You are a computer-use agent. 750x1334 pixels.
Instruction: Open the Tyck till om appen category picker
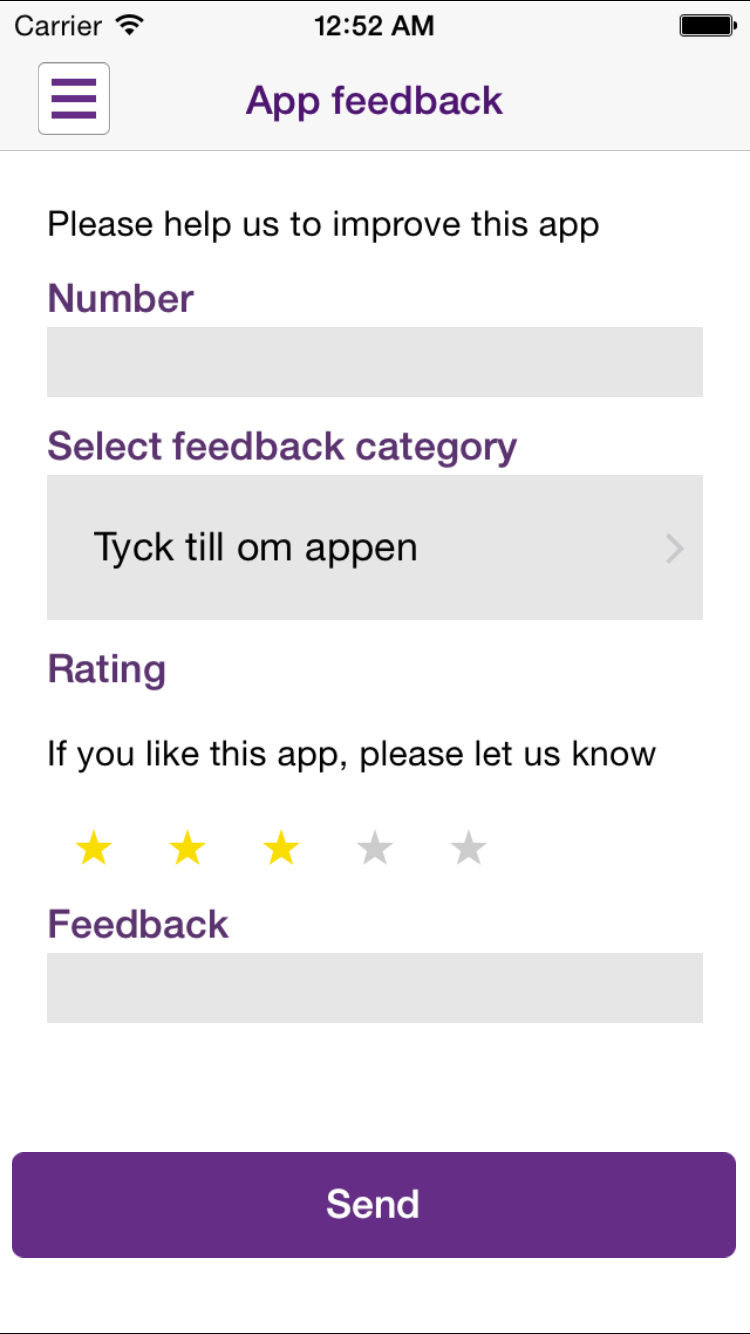[374, 547]
